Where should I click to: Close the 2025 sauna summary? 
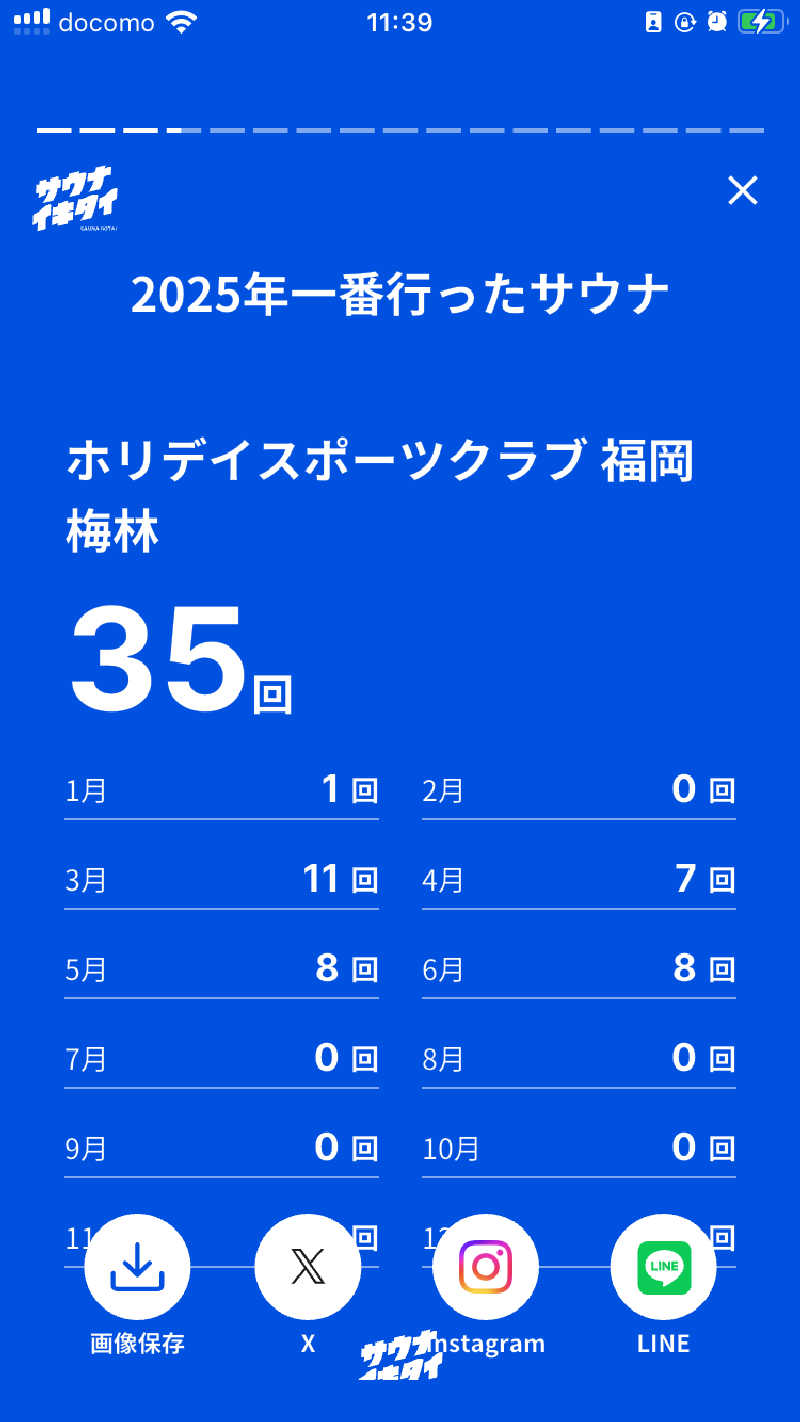[x=742, y=190]
